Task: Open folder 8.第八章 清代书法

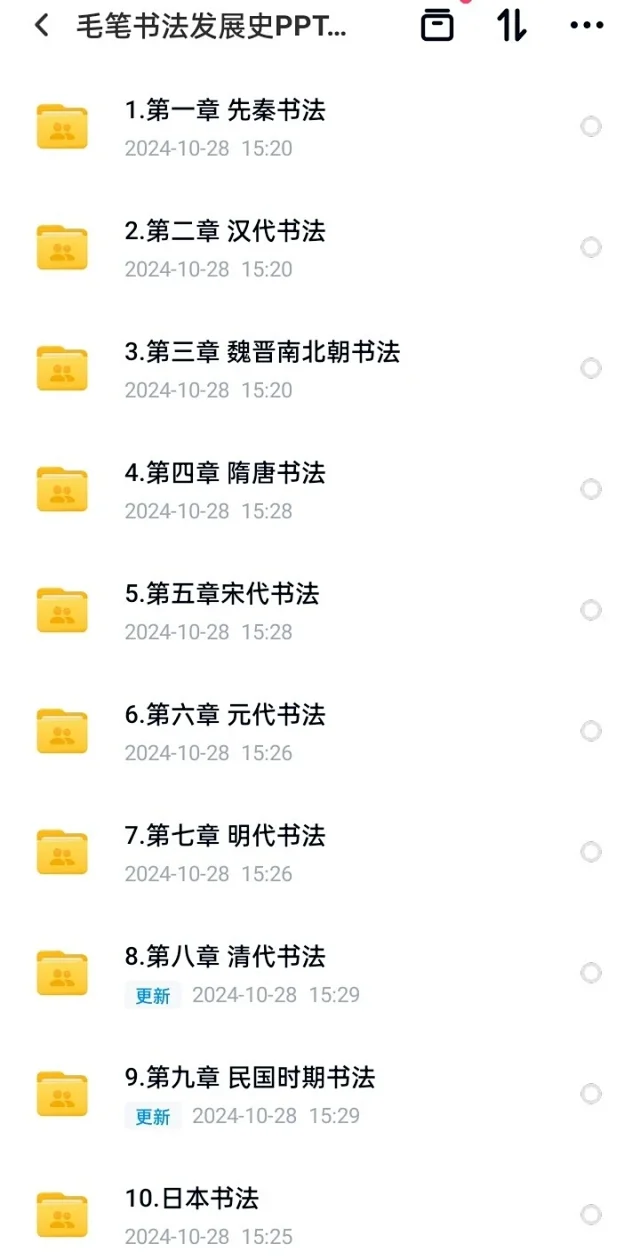Action: tap(320, 974)
